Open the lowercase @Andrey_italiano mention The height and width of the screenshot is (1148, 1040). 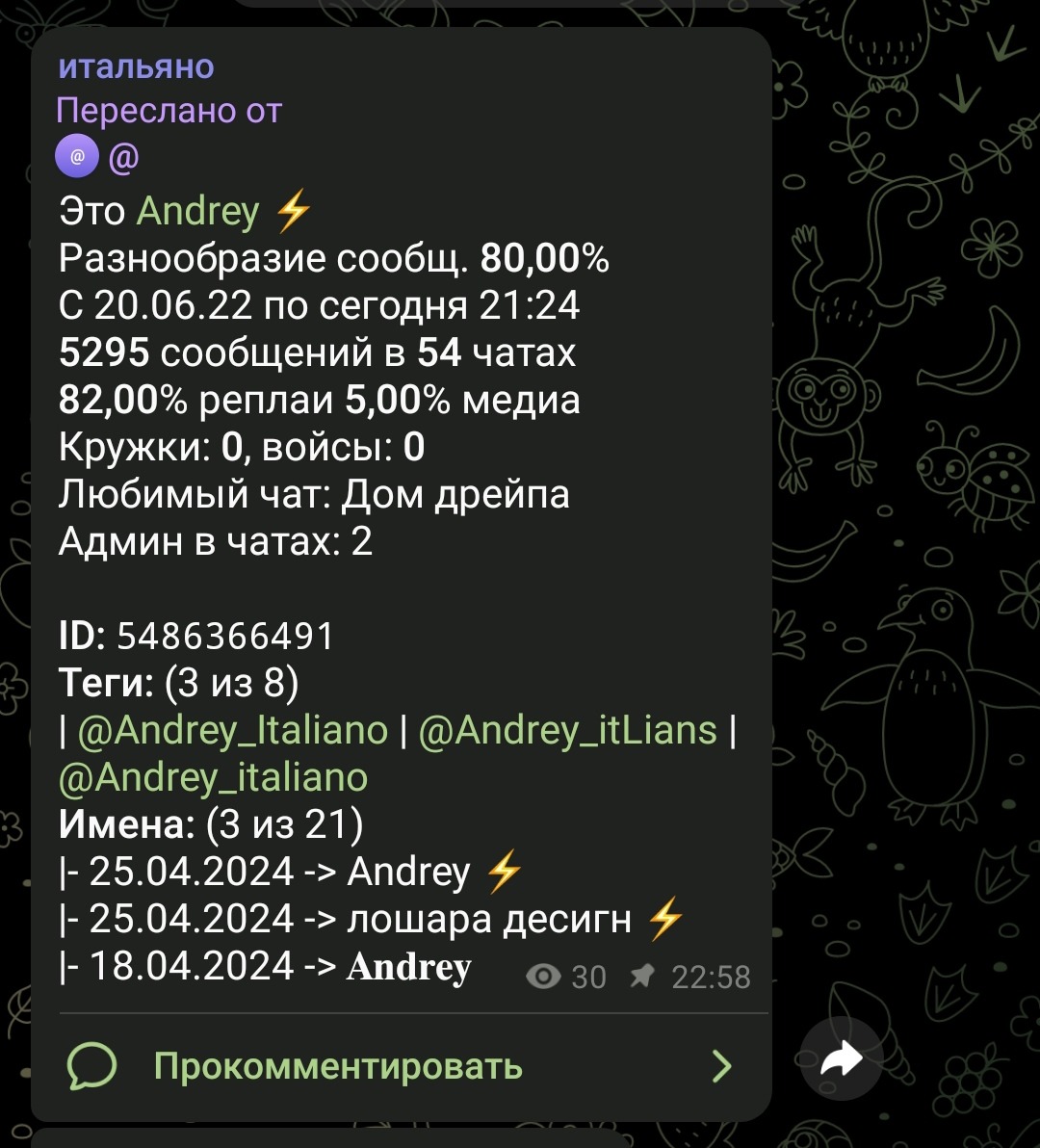click(214, 777)
